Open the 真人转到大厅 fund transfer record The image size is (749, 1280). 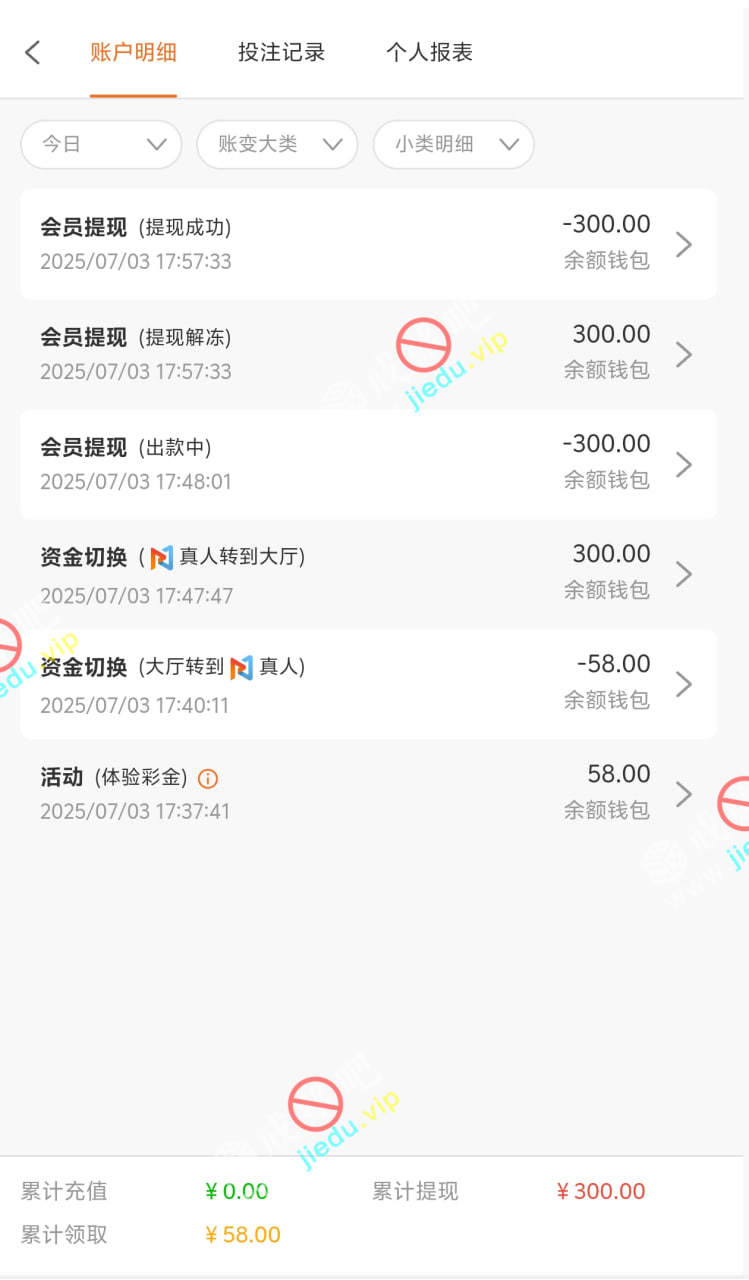pyautogui.click(x=368, y=574)
